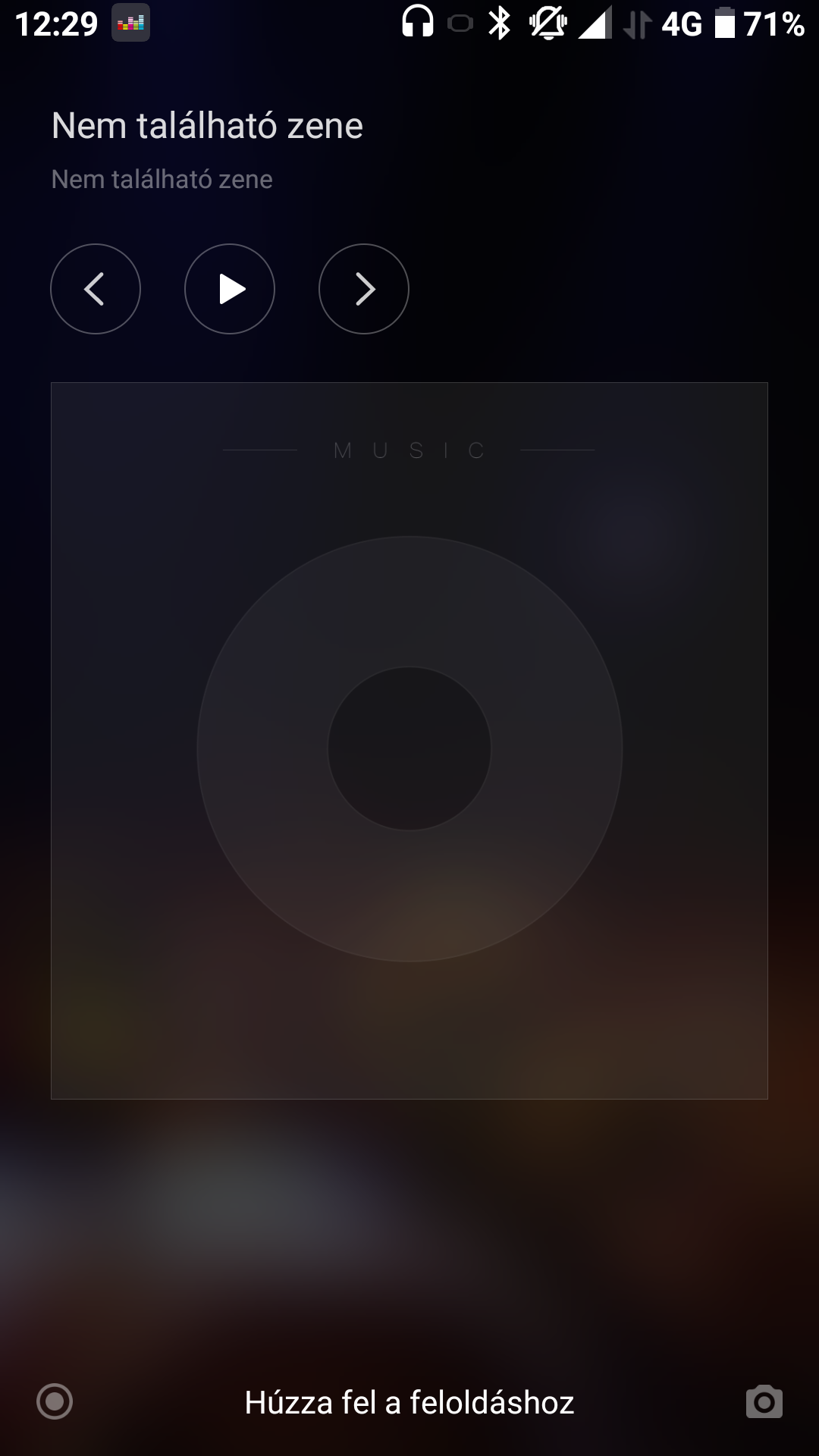Skip to the next track
This screenshot has height=1456, width=819.
click(x=364, y=289)
